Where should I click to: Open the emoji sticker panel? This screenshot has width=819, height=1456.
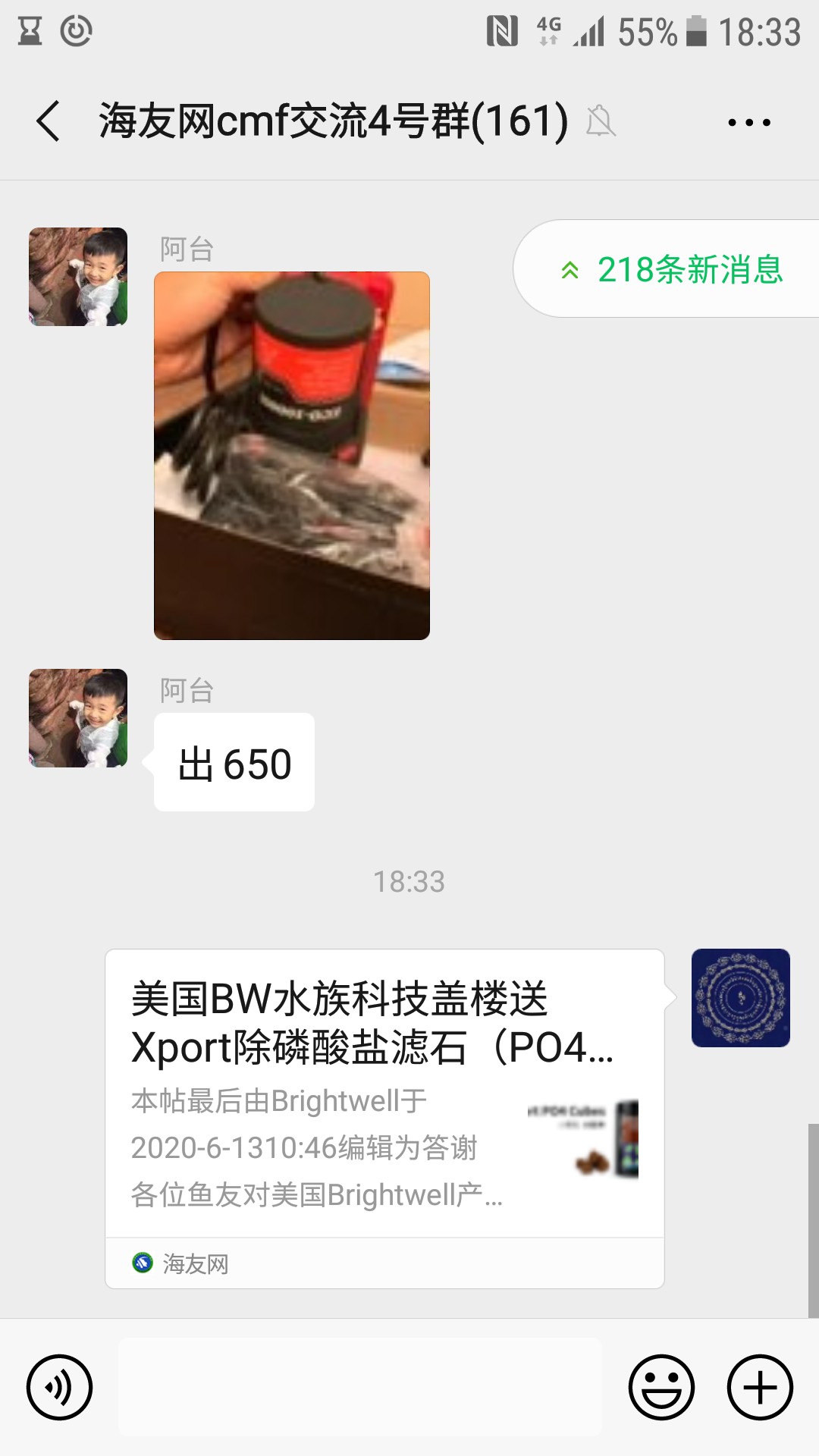point(661,1387)
